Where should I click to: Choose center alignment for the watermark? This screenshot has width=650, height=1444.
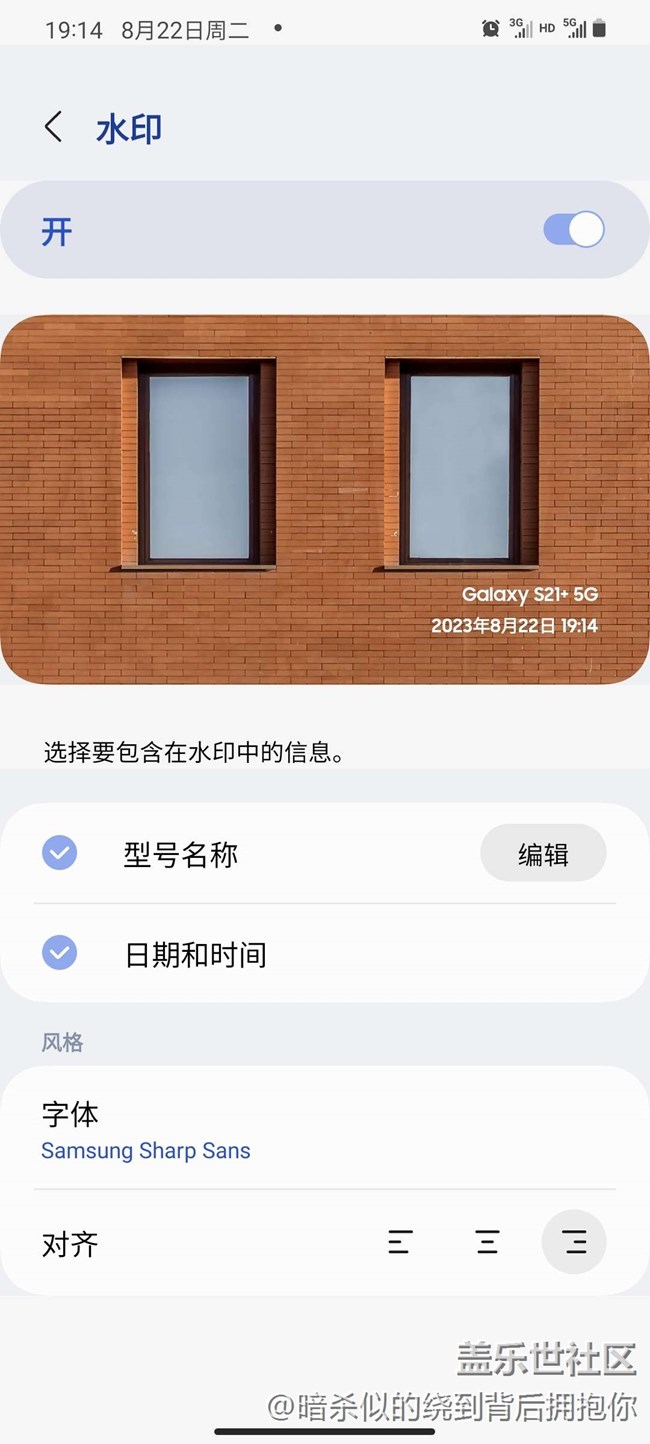click(x=488, y=1243)
